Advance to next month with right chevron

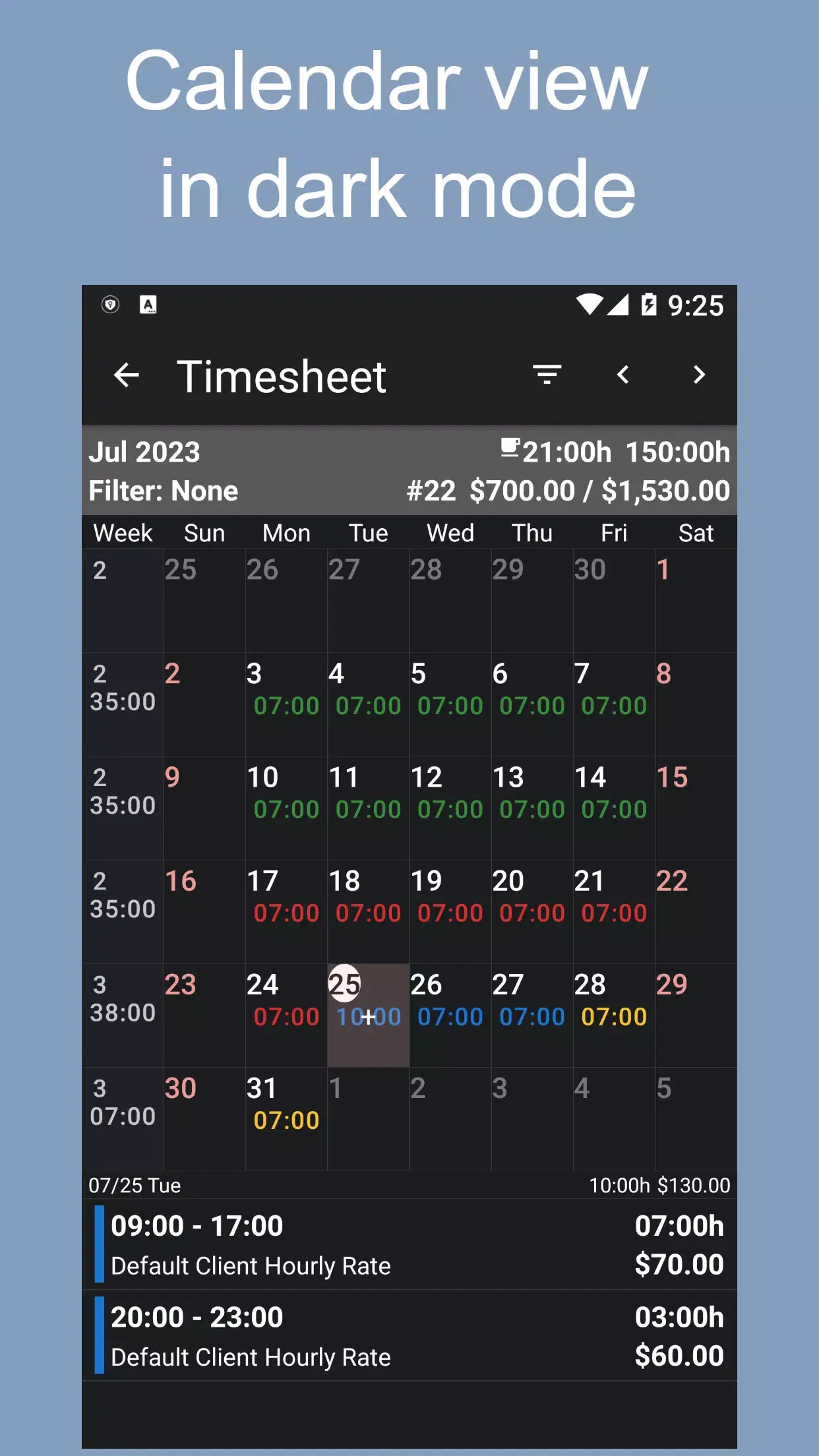(700, 375)
